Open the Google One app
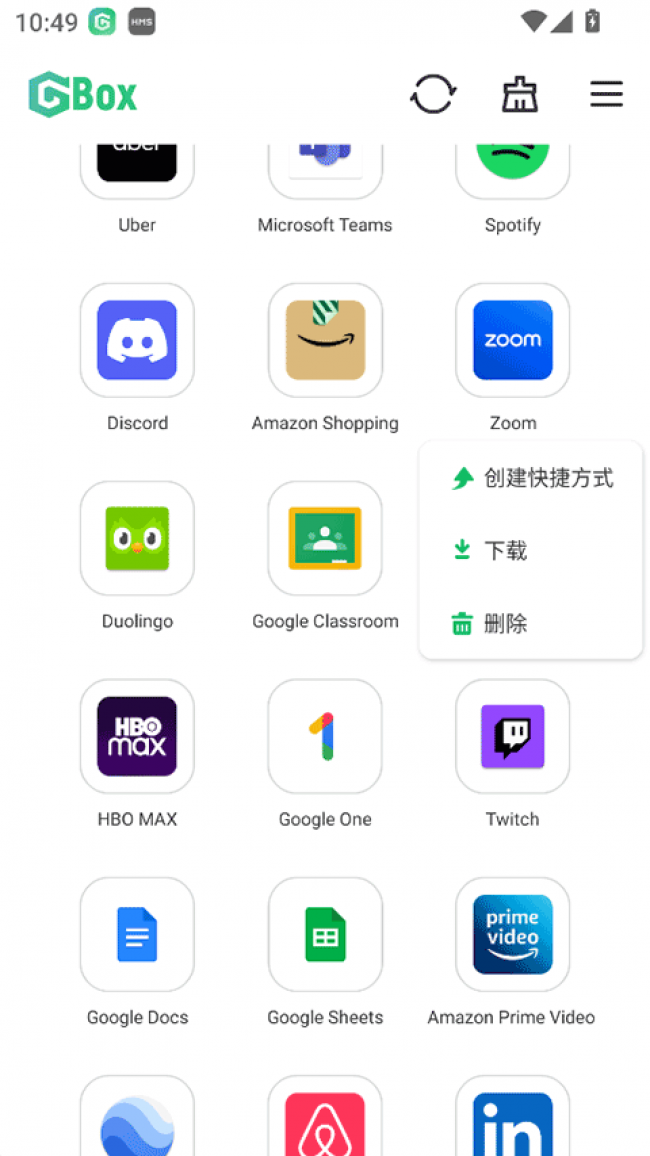 [325, 737]
